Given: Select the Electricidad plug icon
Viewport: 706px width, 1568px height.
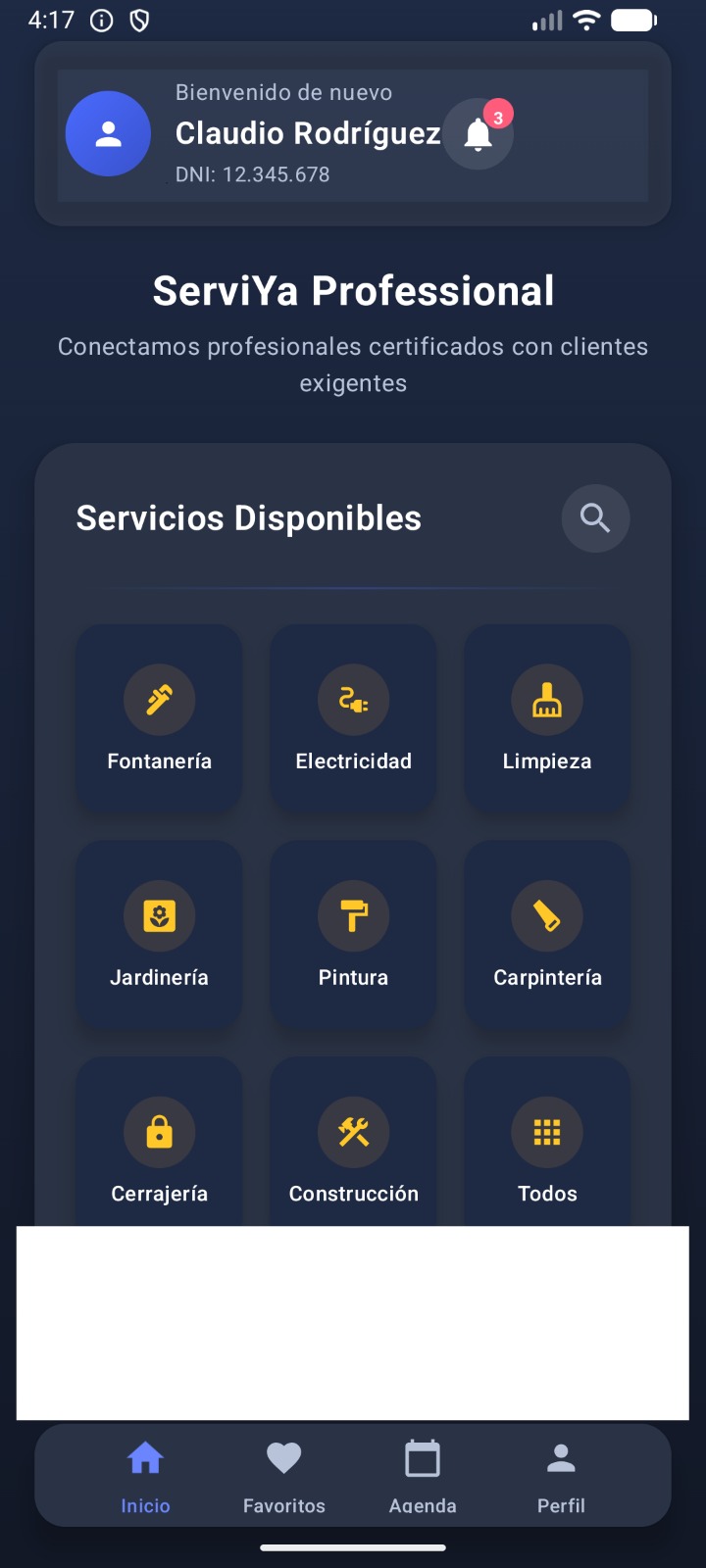Looking at the screenshot, I should (x=352, y=699).
